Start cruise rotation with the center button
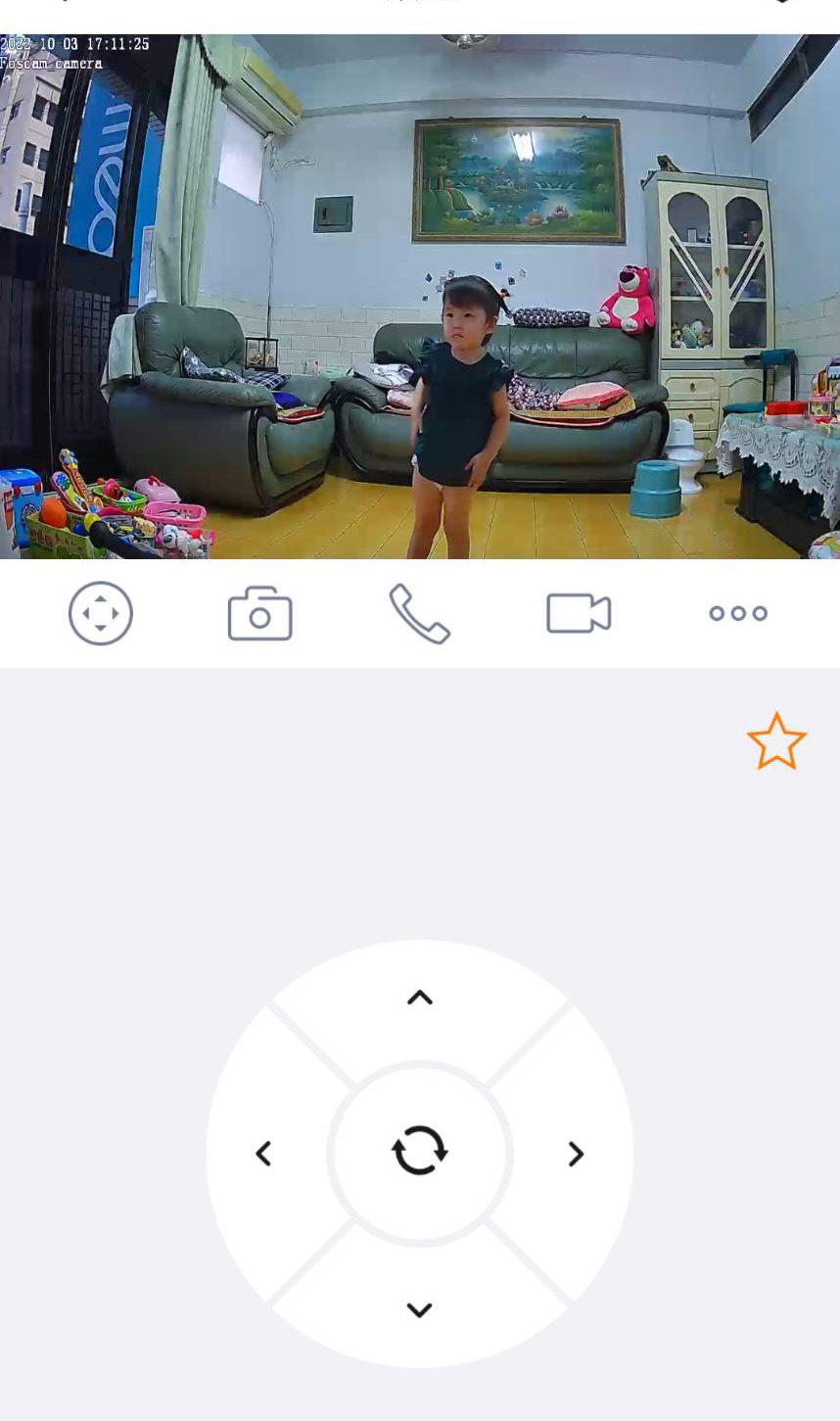 pyautogui.click(x=420, y=1151)
